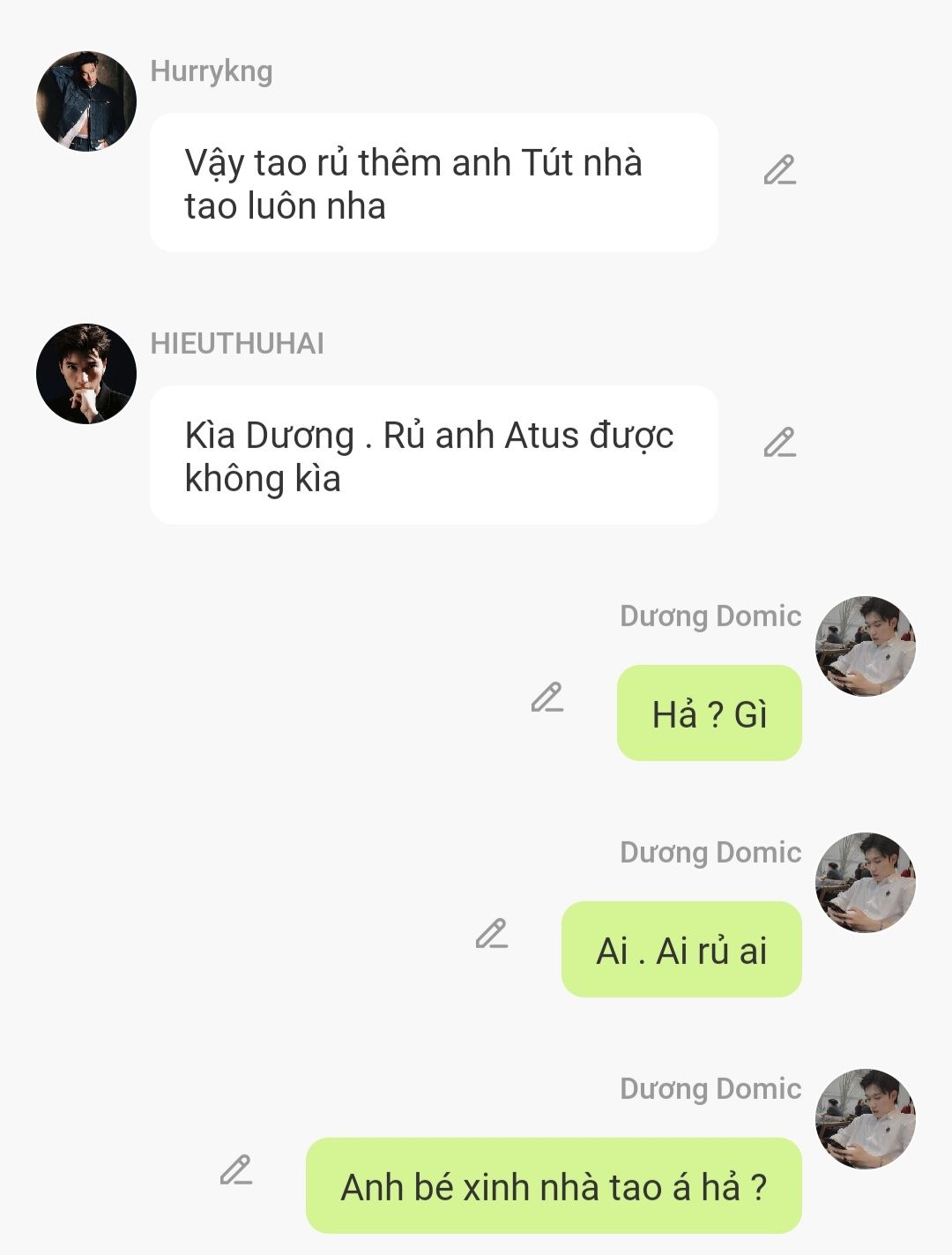This screenshot has height=1255, width=952.
Task: Select the "Kìa Dương . Rủ anh Atus" bubble
Action: point(434,455)
